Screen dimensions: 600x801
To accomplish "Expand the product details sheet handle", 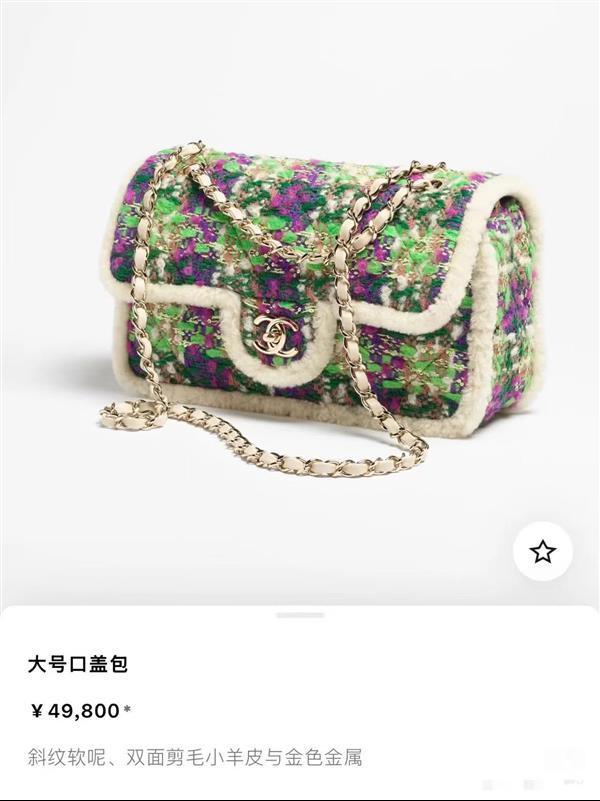I will coord(300,615).
